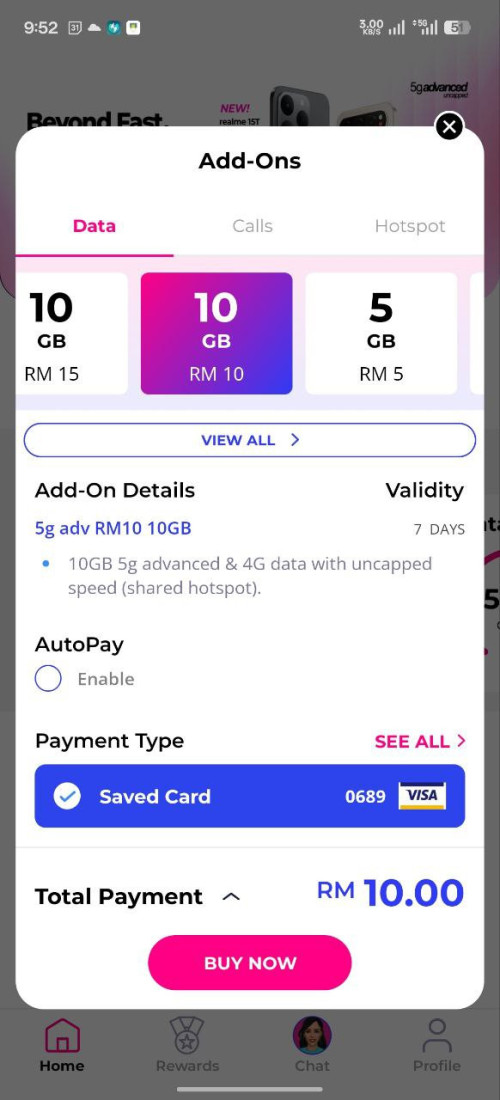Tap the VIEW ALL button
The width and height of the screenshot is (500, 1100).
250,440
